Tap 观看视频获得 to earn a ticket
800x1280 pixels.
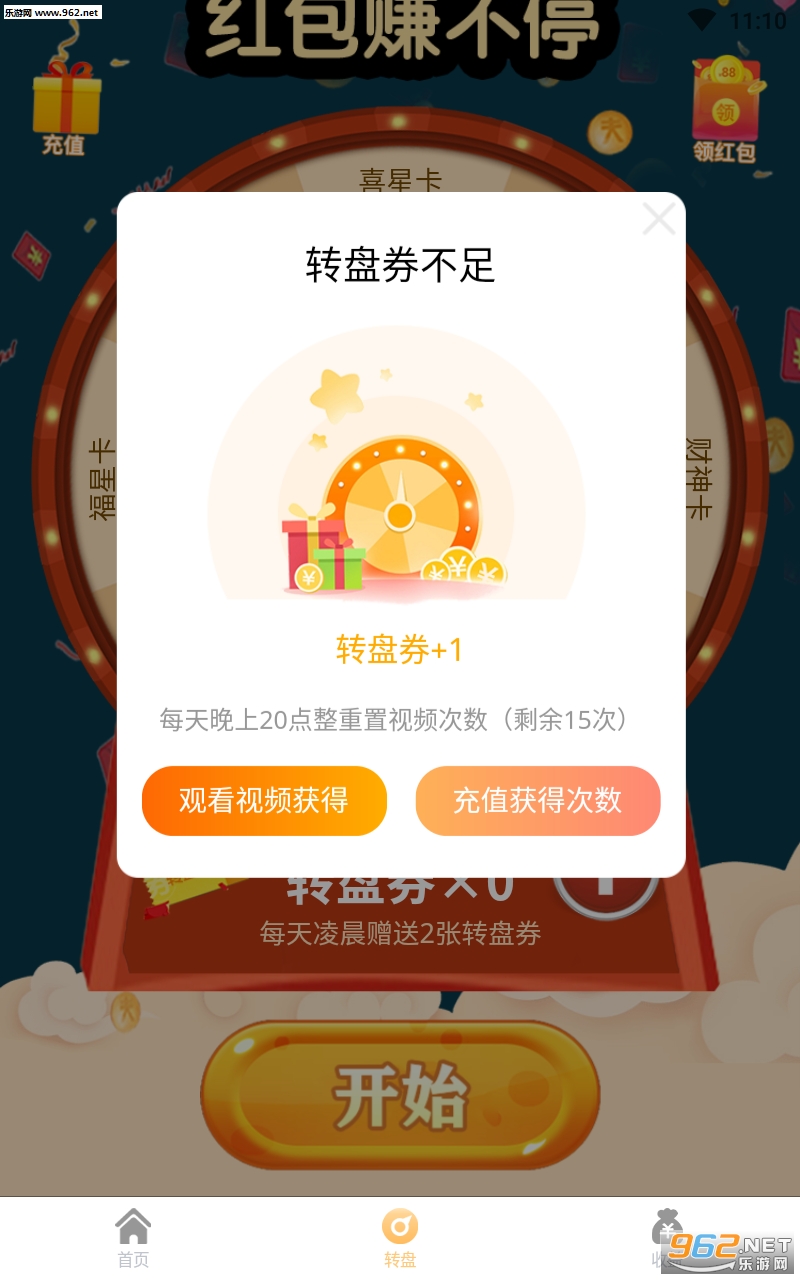click(264, 800)
